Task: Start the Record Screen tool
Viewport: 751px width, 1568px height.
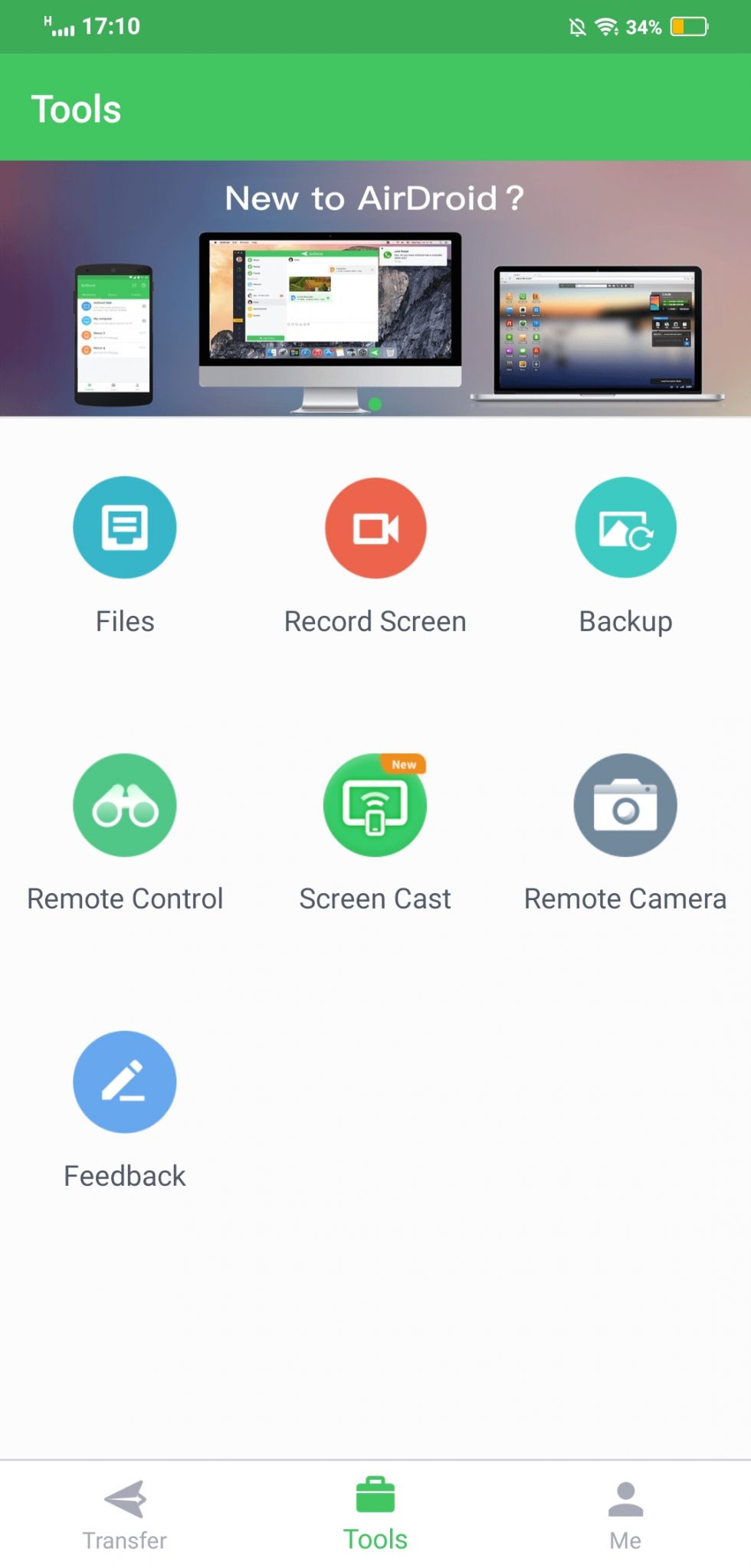Action: 375,528
